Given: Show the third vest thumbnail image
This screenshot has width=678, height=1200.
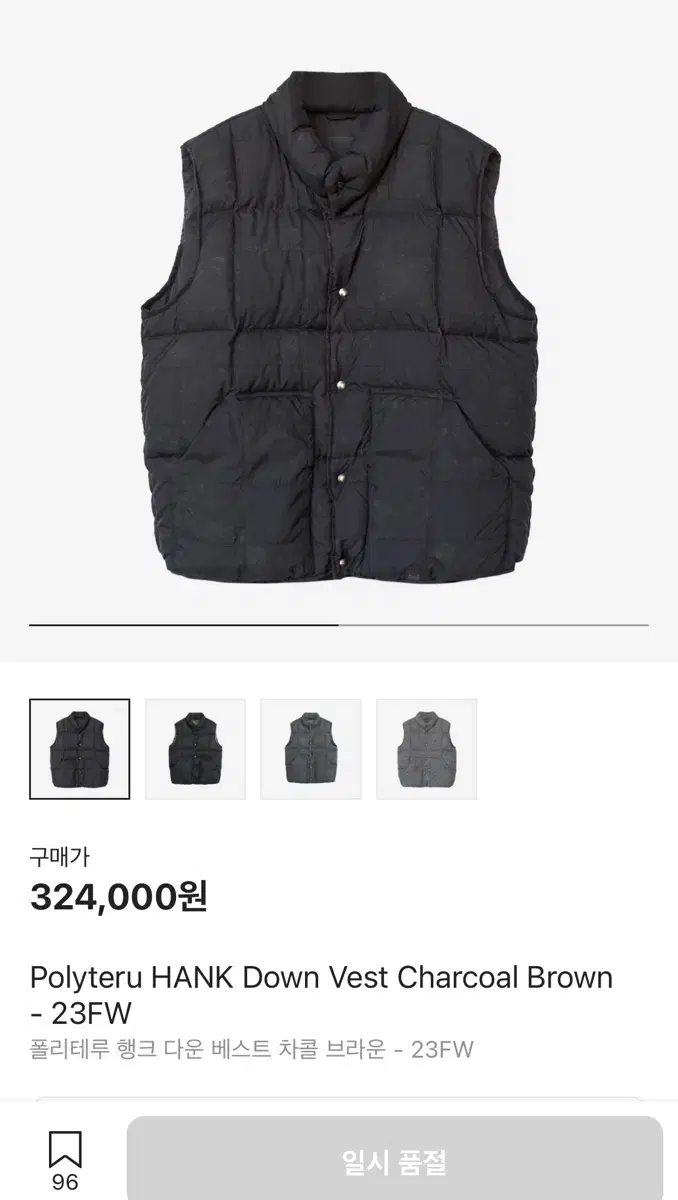Looking at the screenshot, I should click(311, 749).
